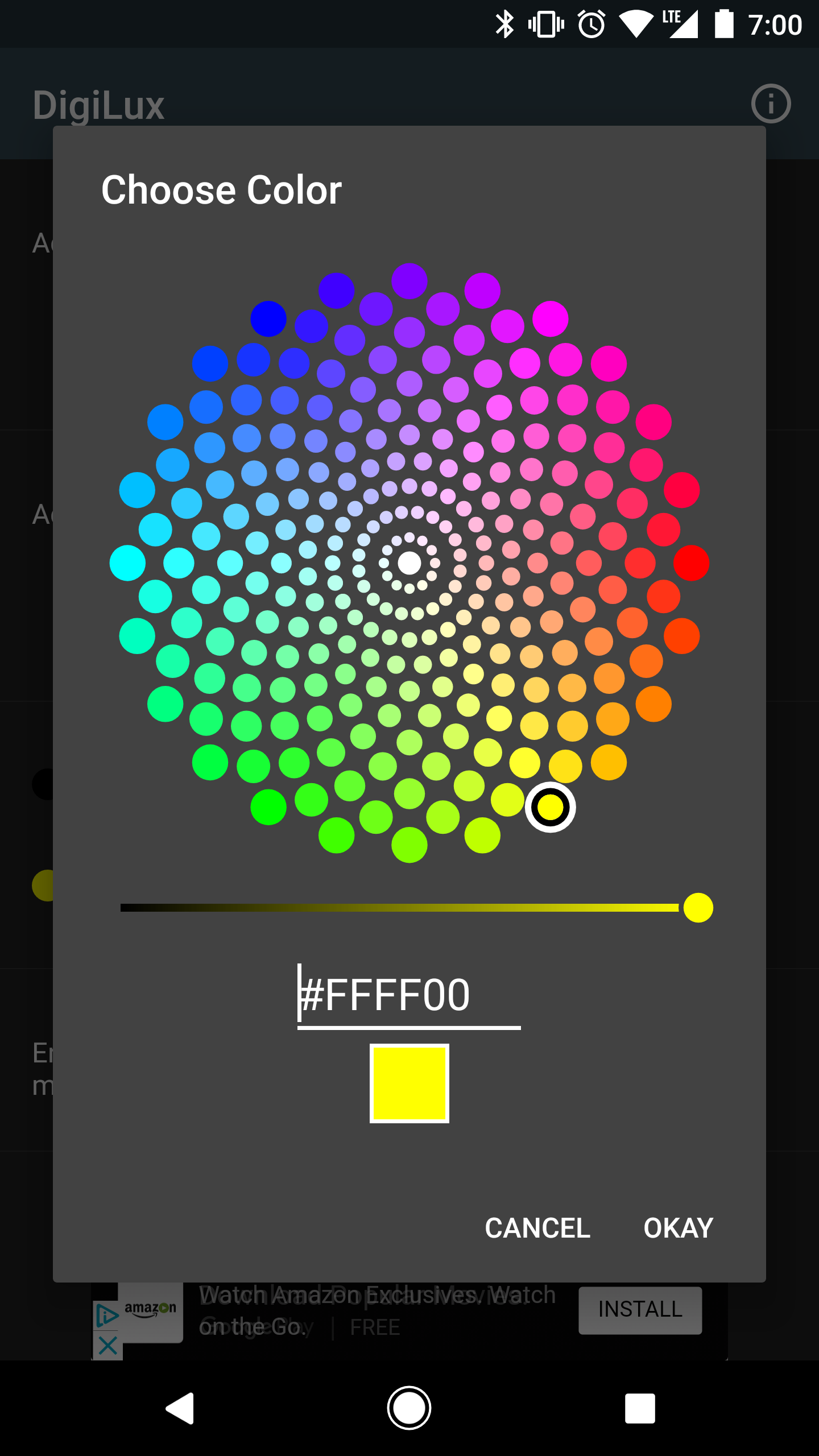The image size is (819, 1456).
Task: Choose the lime dot at the wheel bottom
Action: tap(409, 845)
